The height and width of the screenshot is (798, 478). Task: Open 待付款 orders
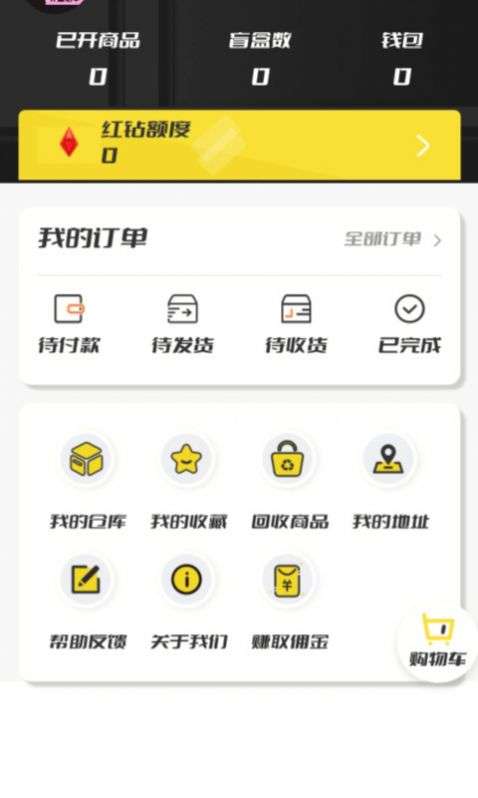click(x=69, y=324)
